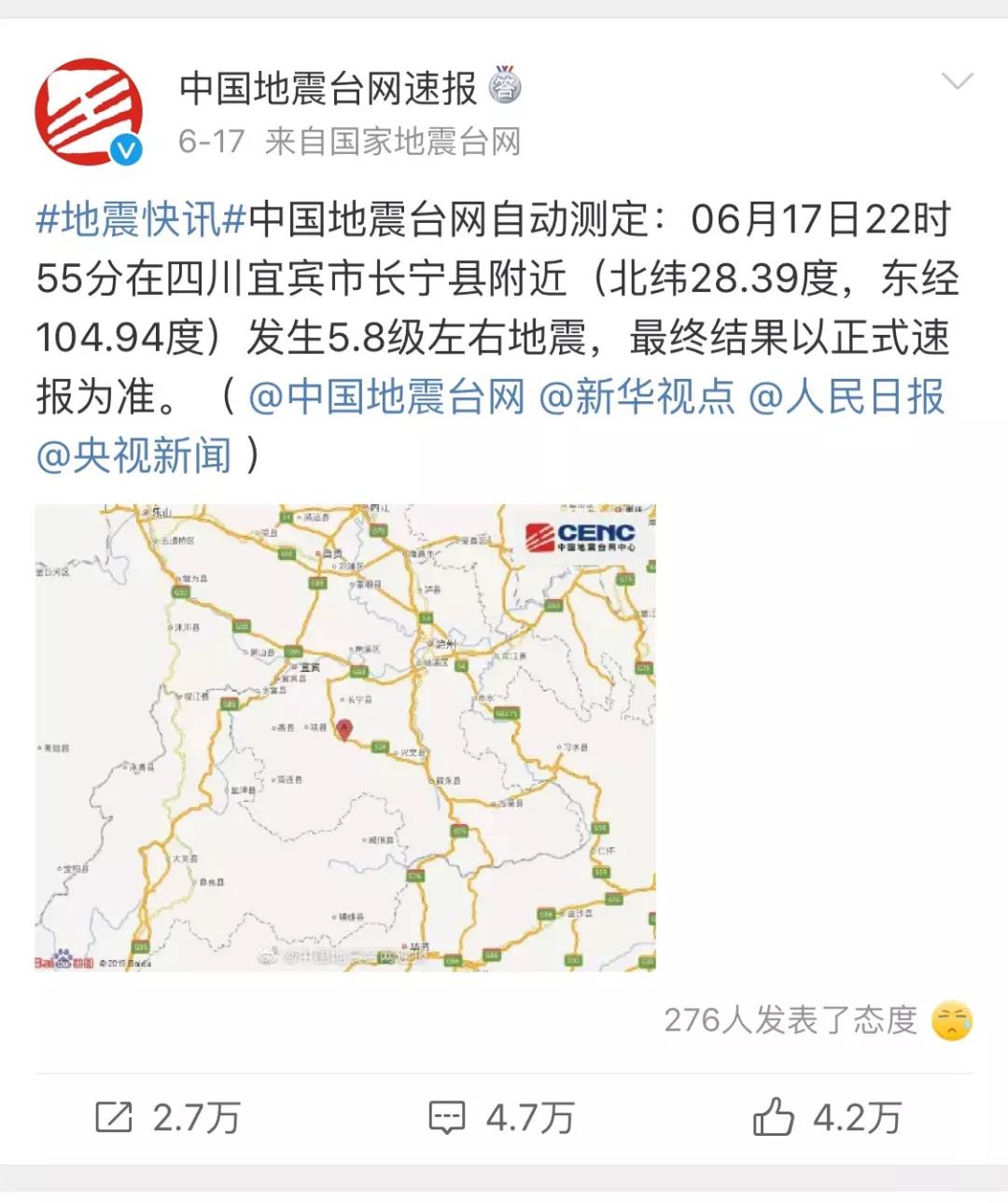This screenshot has height=1203, width=1008.
Task: Open the 中国地震台网速报 profile avatar
Action: pos(90,112)
